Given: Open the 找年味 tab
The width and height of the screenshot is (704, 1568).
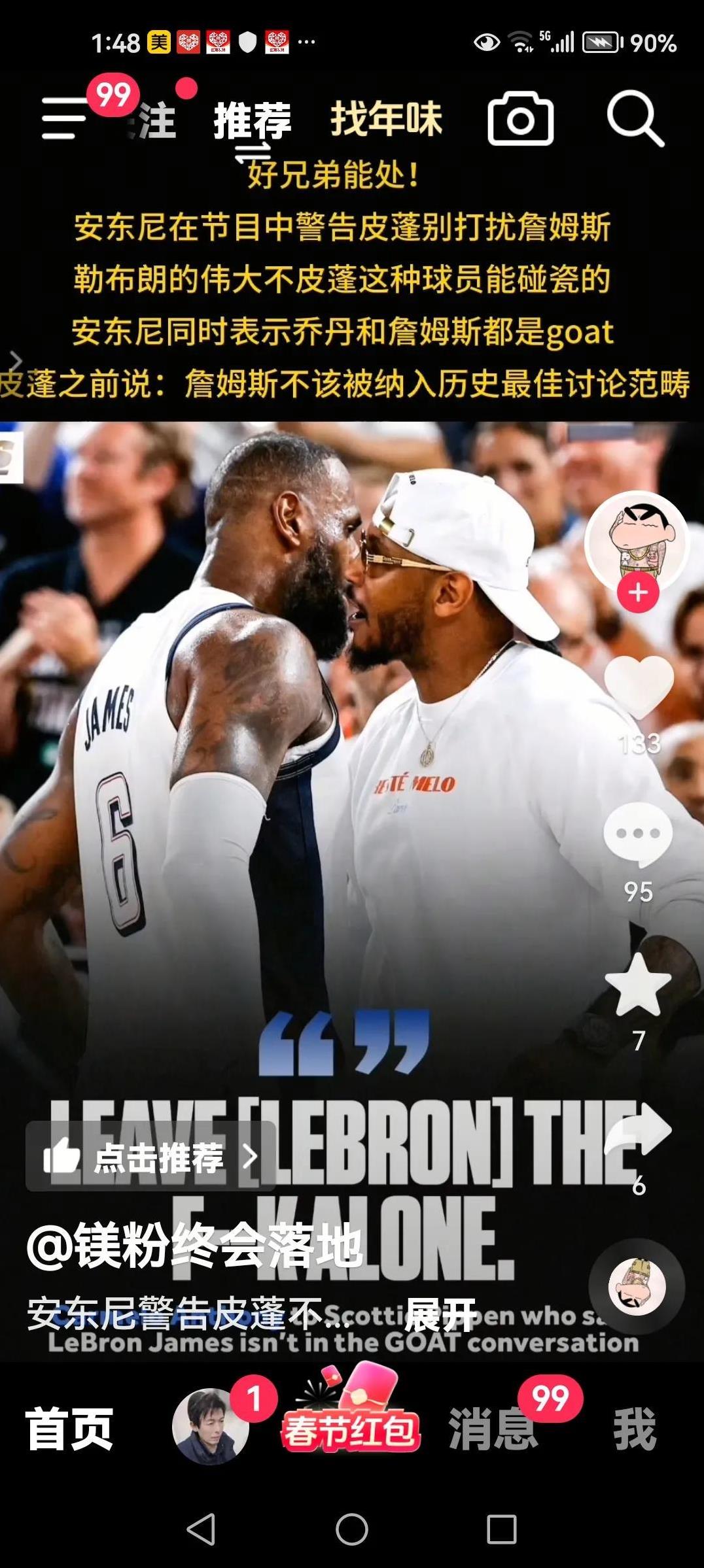Looking at the screenshot, I should [x=386, y=119].
